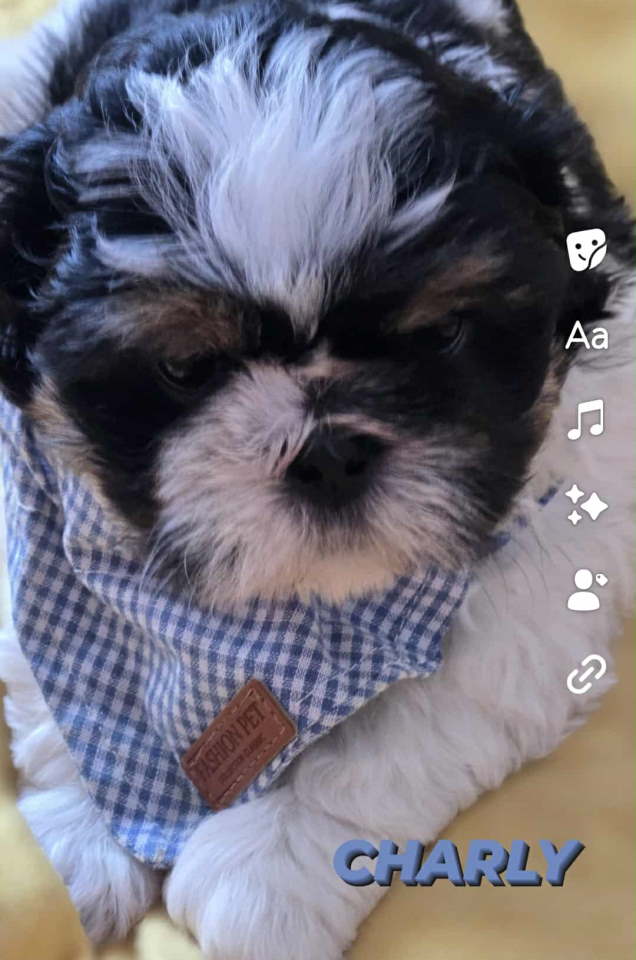Open the sparkle effects tool
This screenshot has width=636, height=960.
point(586,505)
